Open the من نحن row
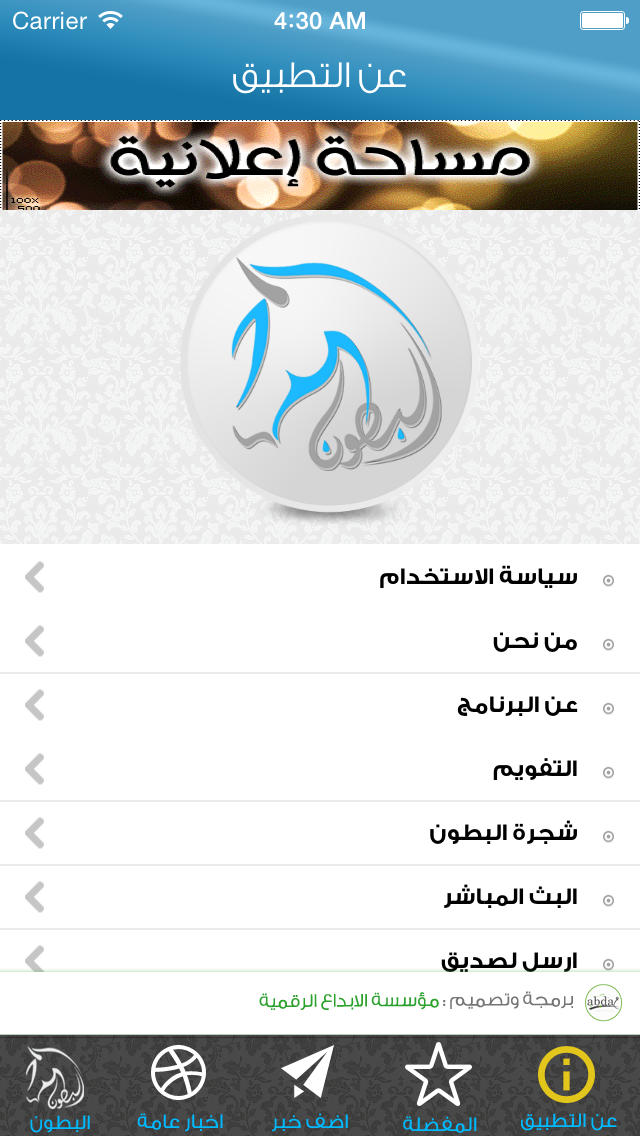The image size is (640, 1136). 320,642
